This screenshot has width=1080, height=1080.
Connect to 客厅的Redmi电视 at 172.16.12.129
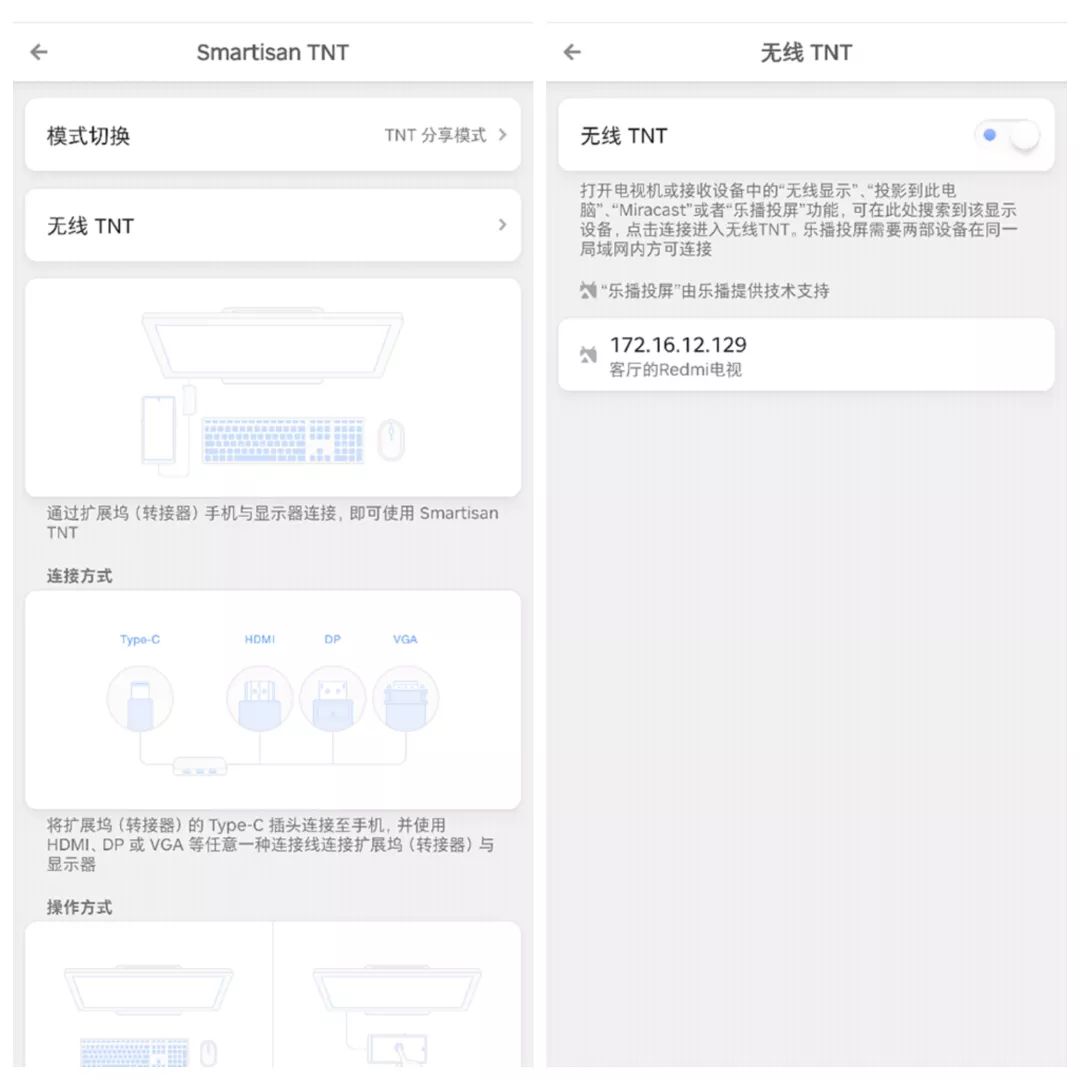coord(805,355)
